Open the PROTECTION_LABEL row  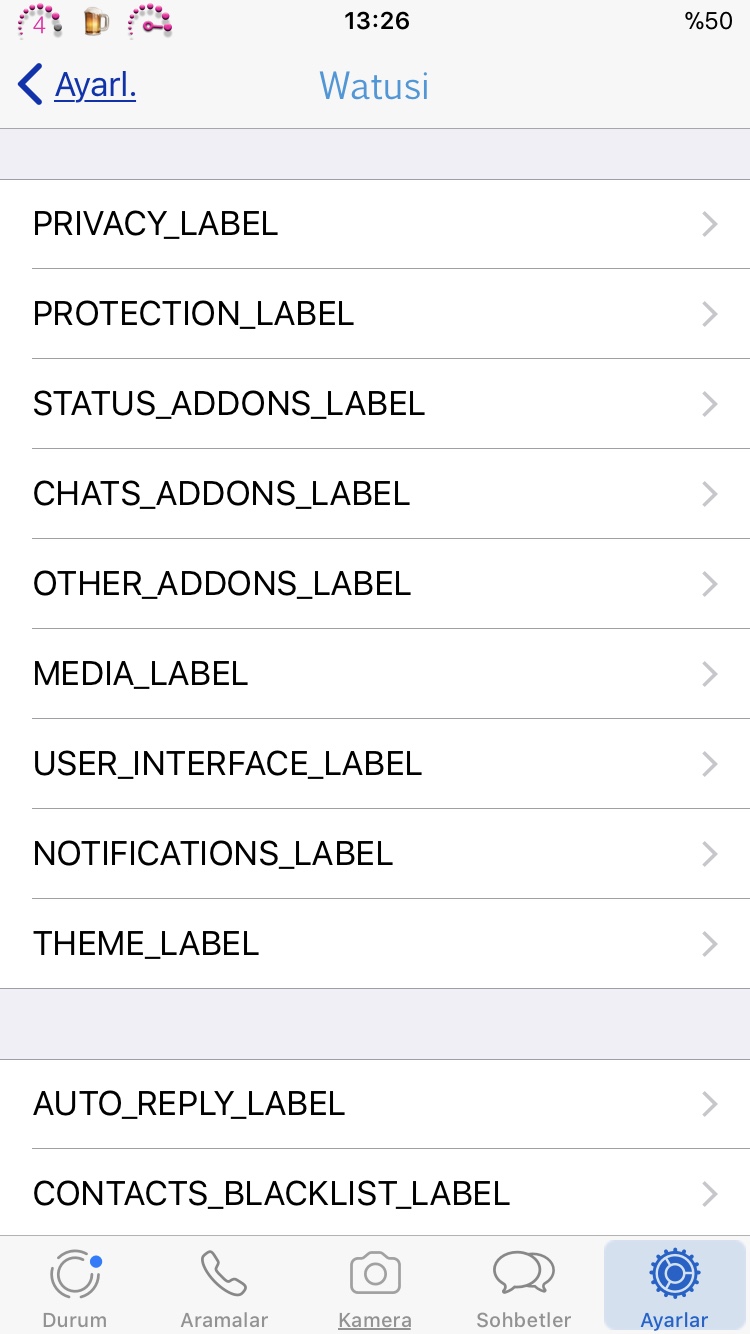click(375, 314)
